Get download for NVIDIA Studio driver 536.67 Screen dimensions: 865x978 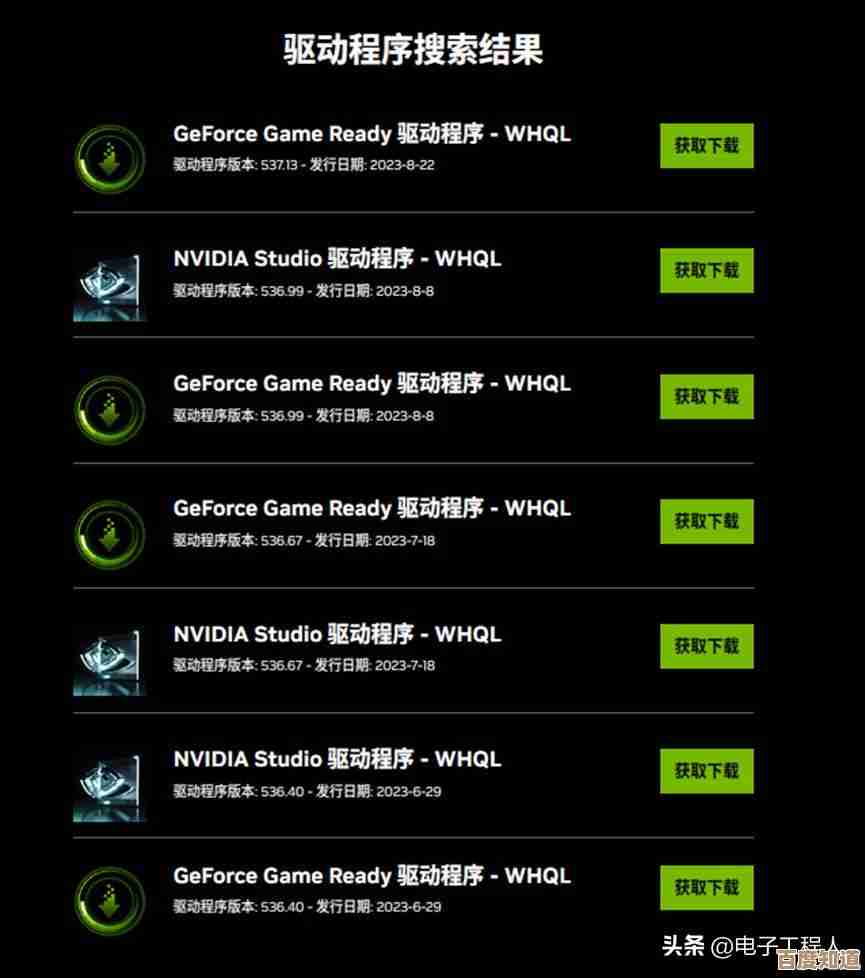(x=706, y=646)
